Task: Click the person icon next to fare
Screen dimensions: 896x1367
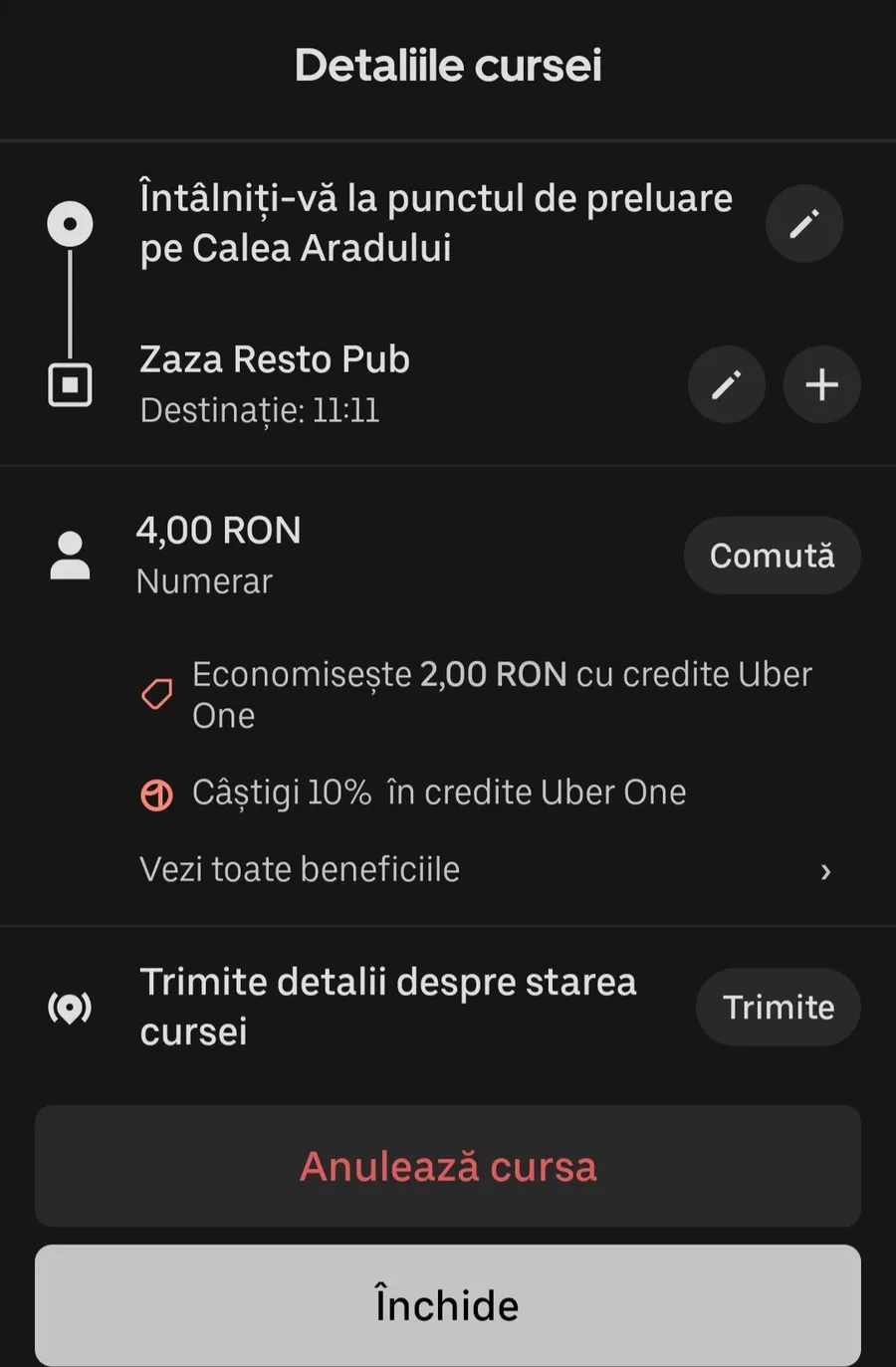Action: pos(70,555)
